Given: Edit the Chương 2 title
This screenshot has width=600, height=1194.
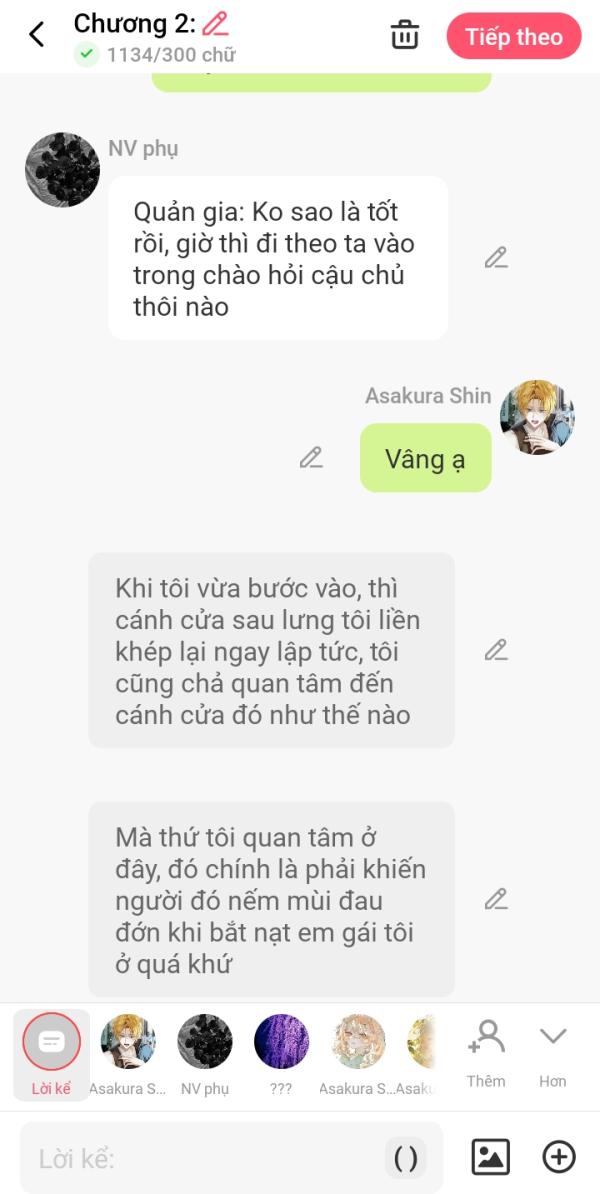Looking at the screenshot, I should pyautogui.click(x=215, y=23).
